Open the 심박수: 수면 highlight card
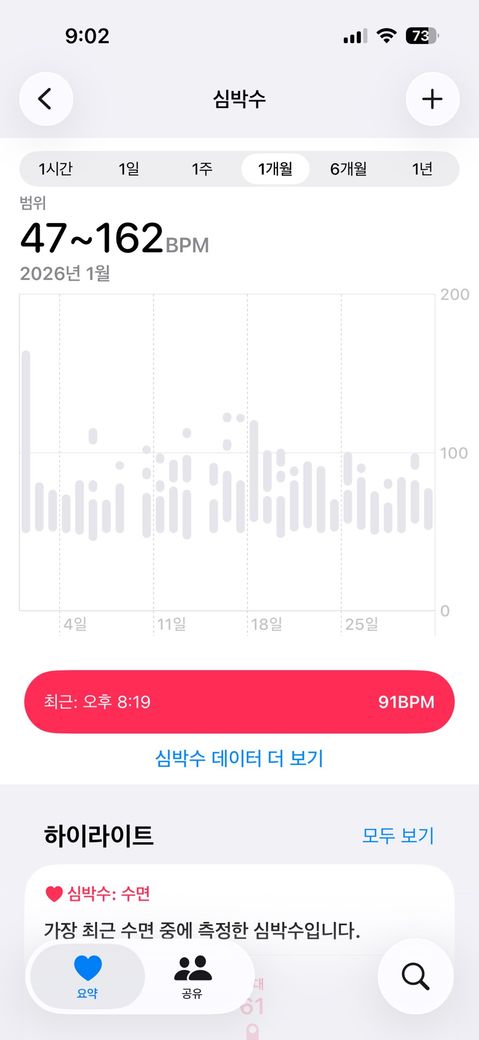The image size is (479, 1040). coord(240,910)
